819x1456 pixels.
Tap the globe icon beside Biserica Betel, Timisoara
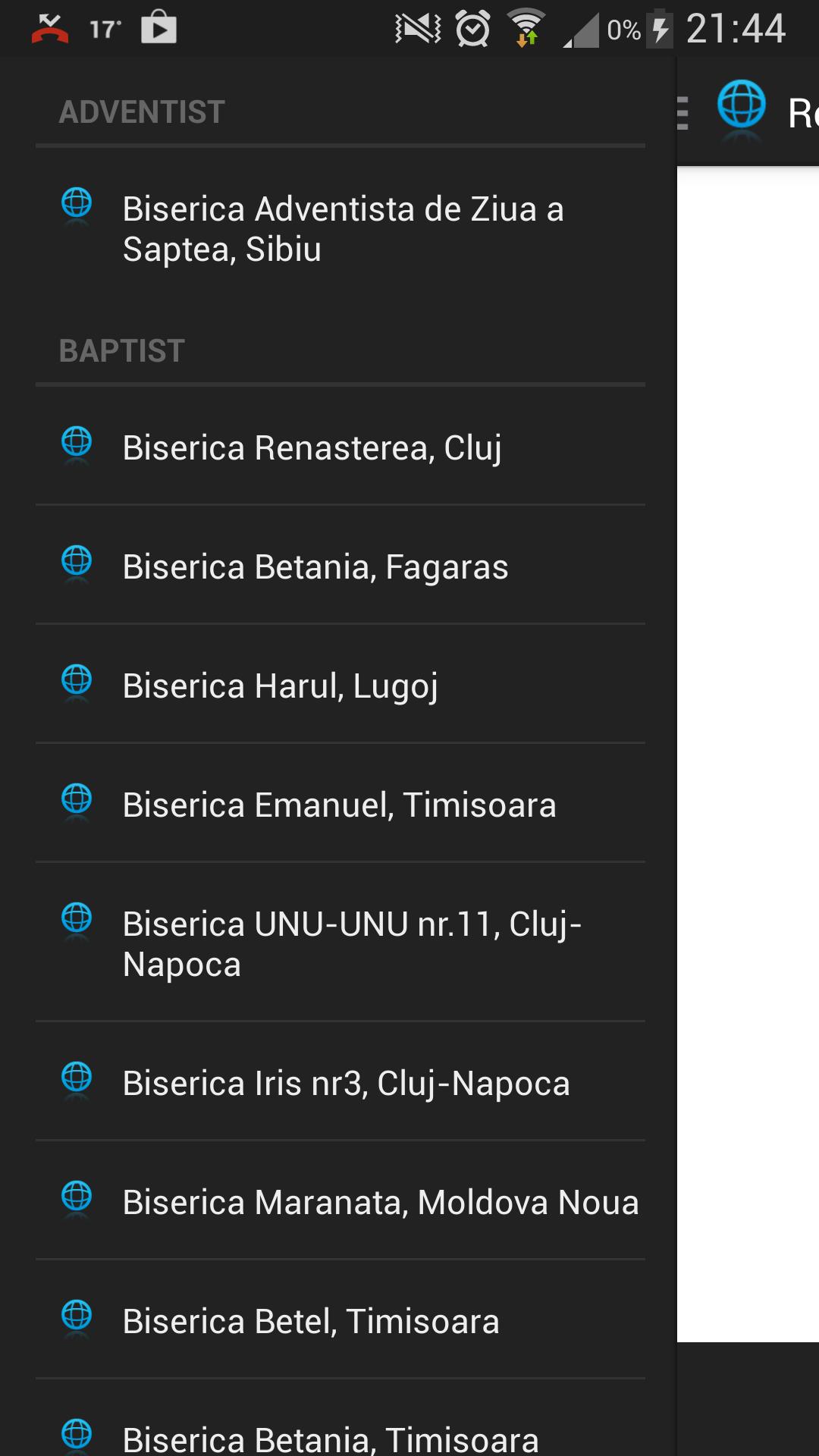click(x=76, y=1320)
